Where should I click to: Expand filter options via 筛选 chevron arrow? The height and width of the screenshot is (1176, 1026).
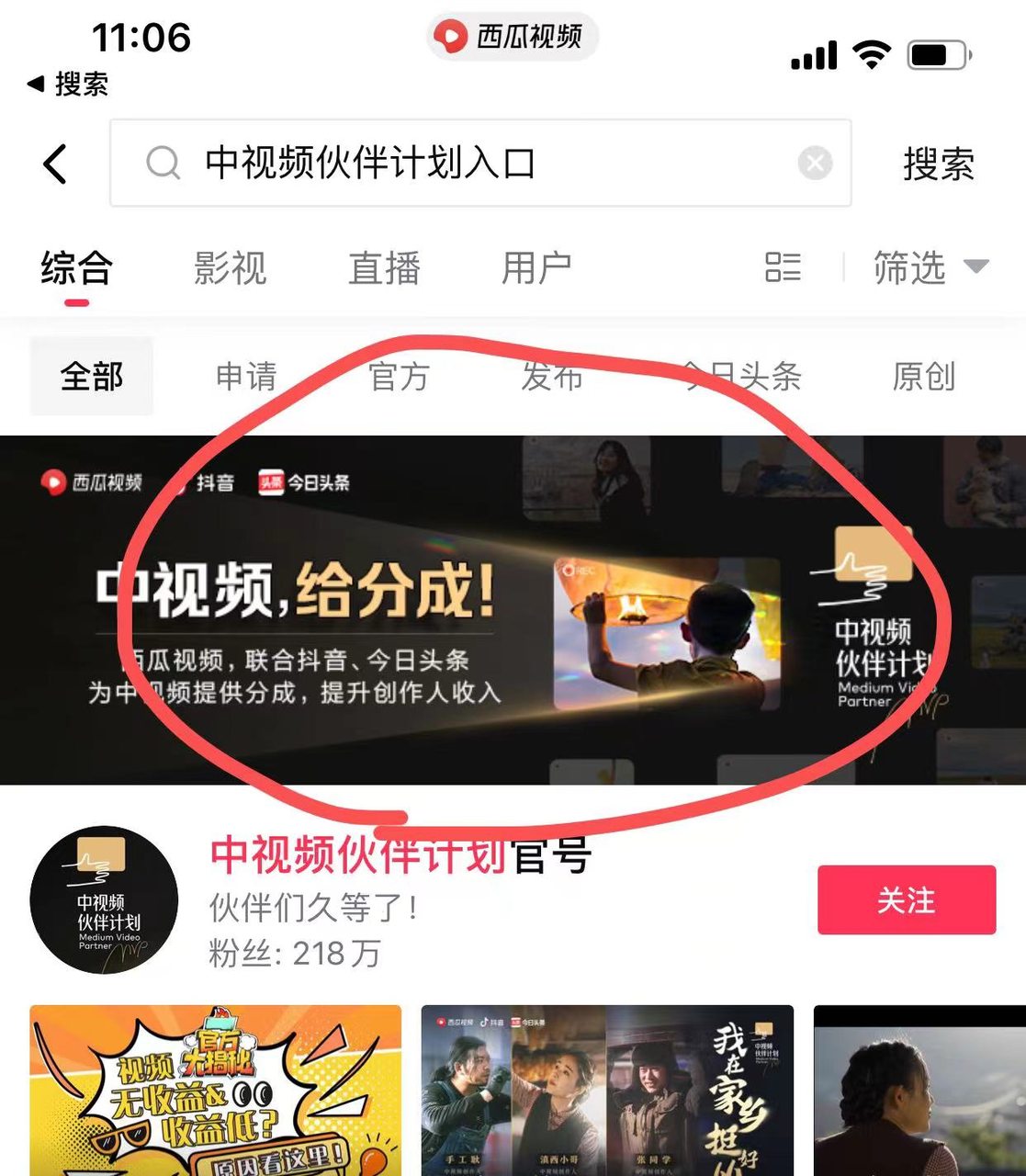975,268
